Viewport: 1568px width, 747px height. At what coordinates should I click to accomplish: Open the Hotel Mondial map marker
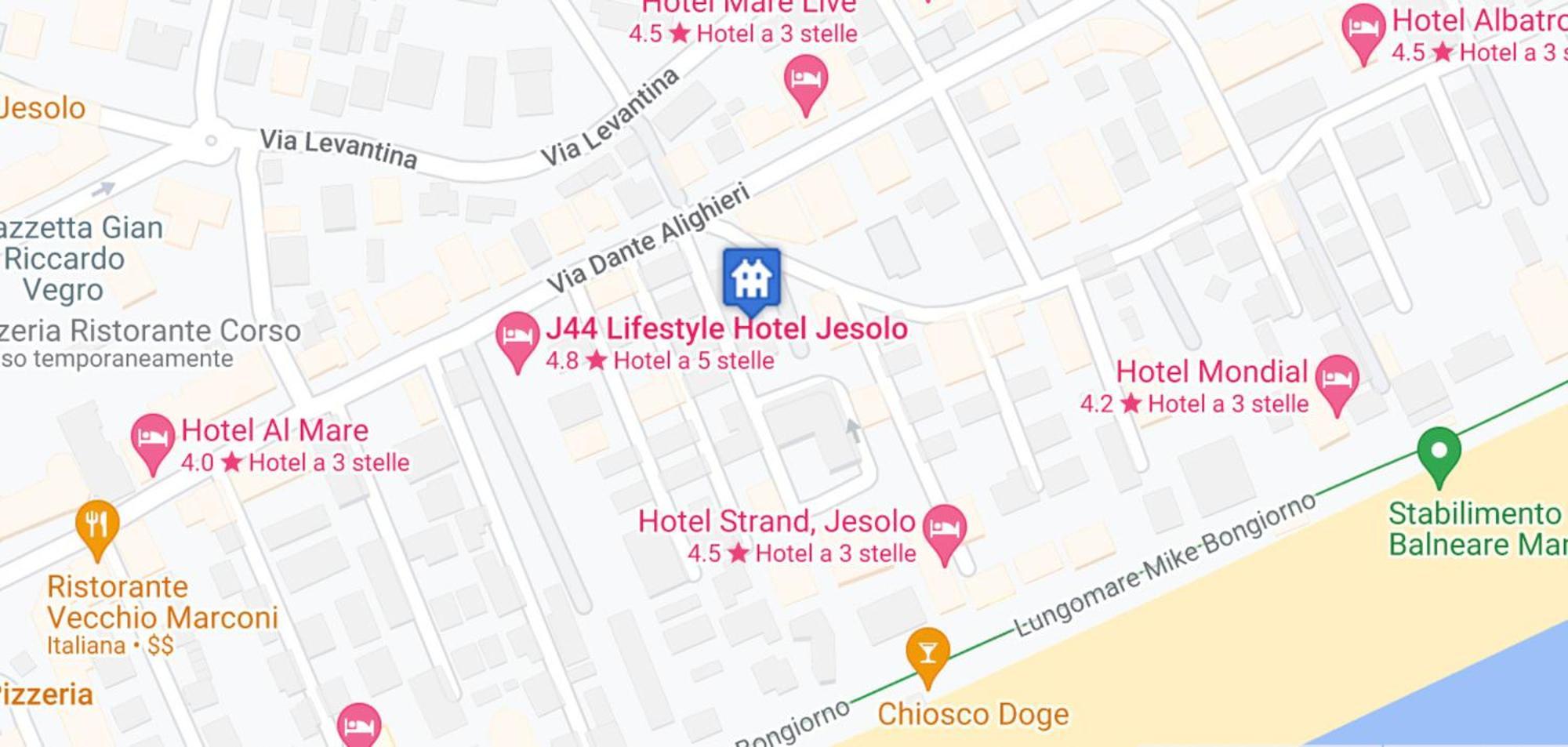click(x=1337, y=379)
